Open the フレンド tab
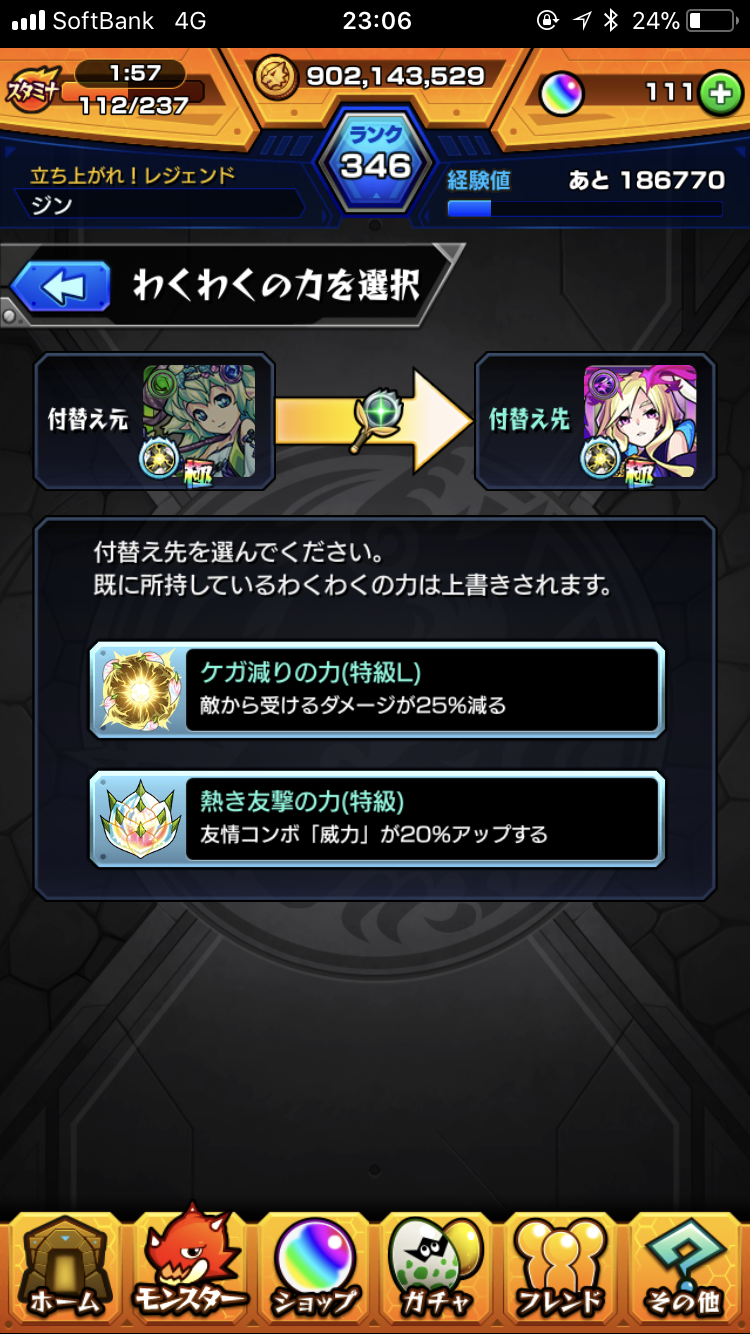 561,1267
